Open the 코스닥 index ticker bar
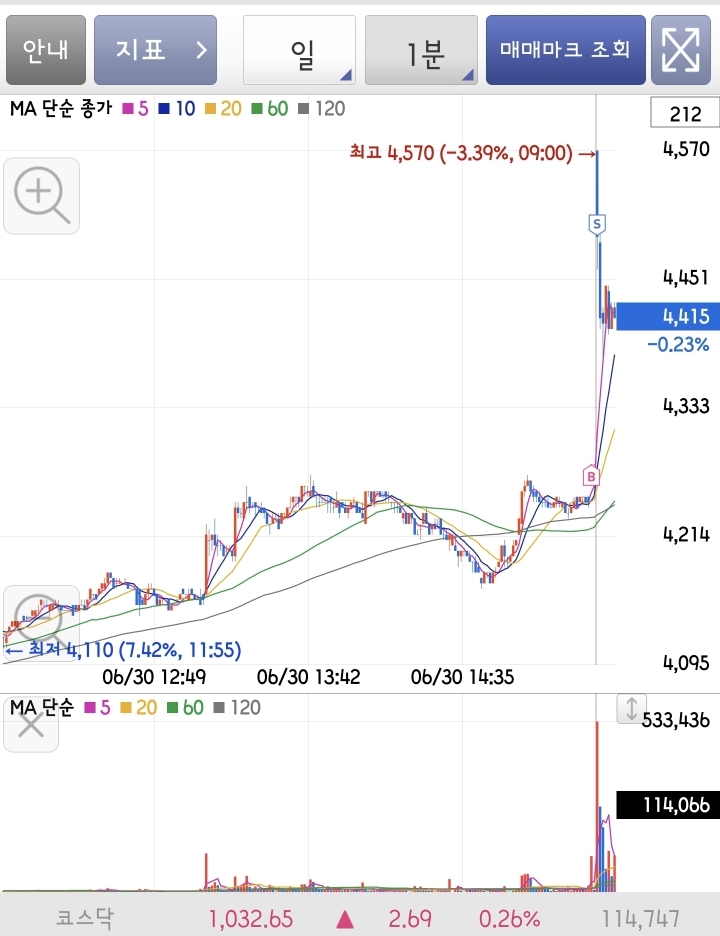This screenshot has width=720, height=936. (360, 917)
